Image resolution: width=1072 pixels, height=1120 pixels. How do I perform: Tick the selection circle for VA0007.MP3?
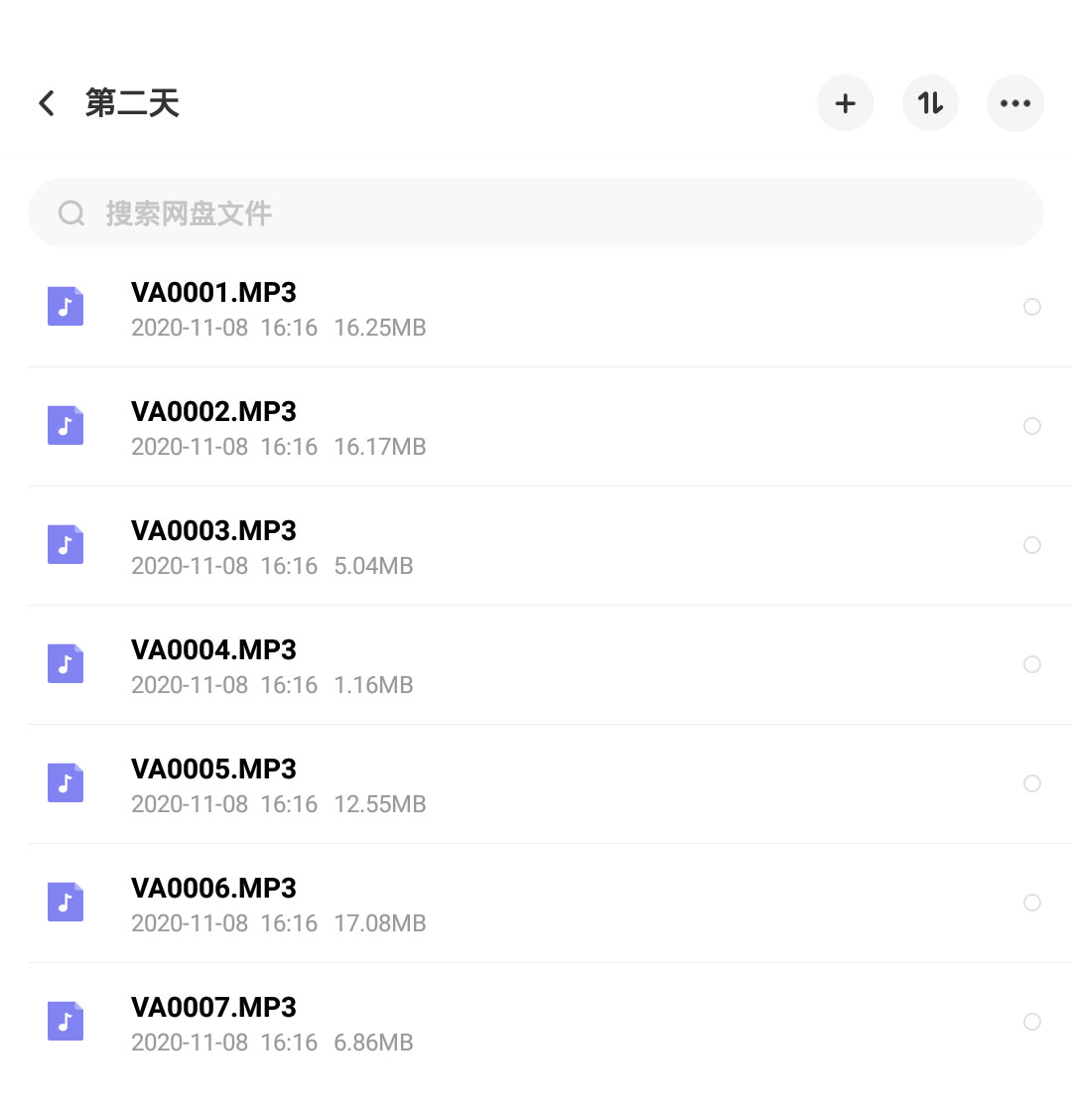[x=1031, y=1022]
